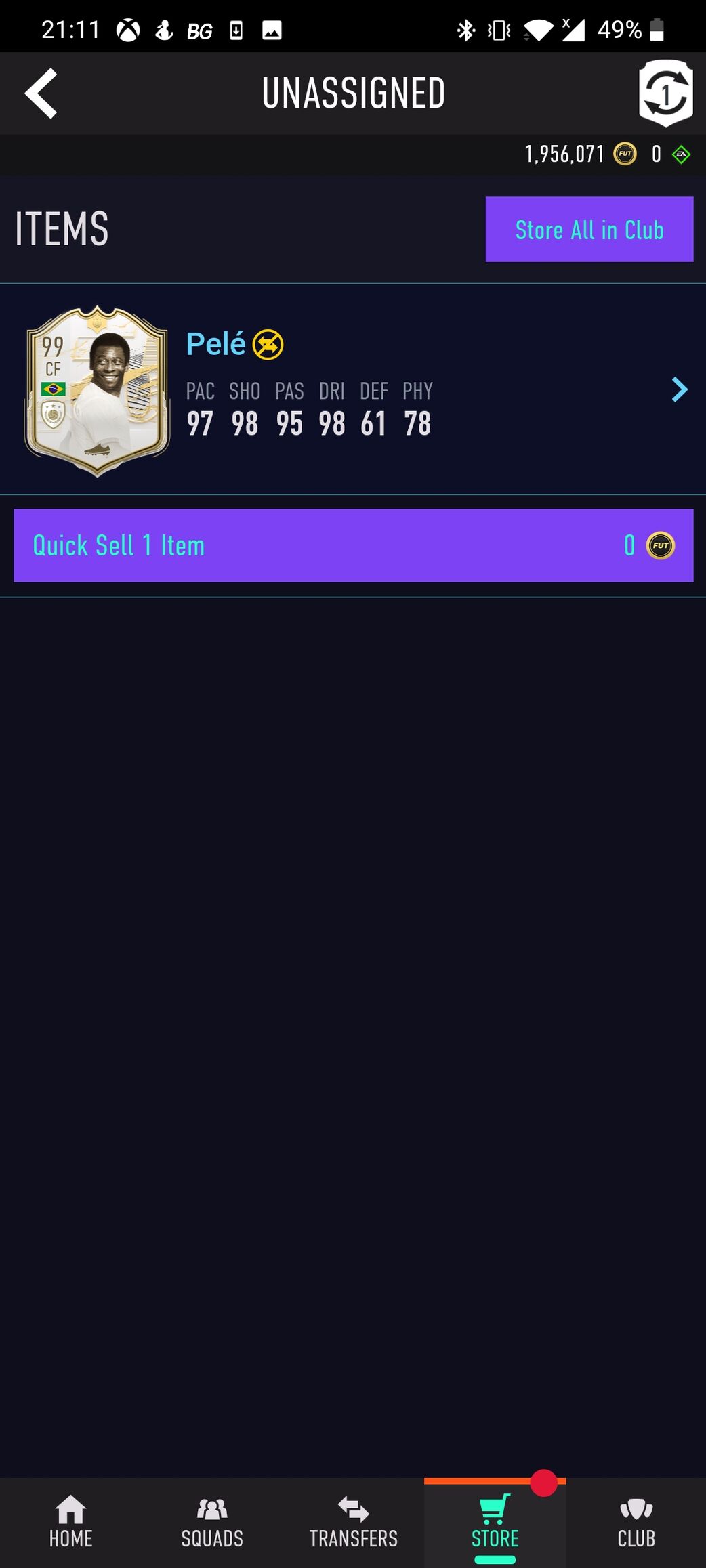Viewport: 706px width, 1568px height.
Task: Open the refresh icon in the top bar
Action: pyautogui.click(x=665, y=93)
